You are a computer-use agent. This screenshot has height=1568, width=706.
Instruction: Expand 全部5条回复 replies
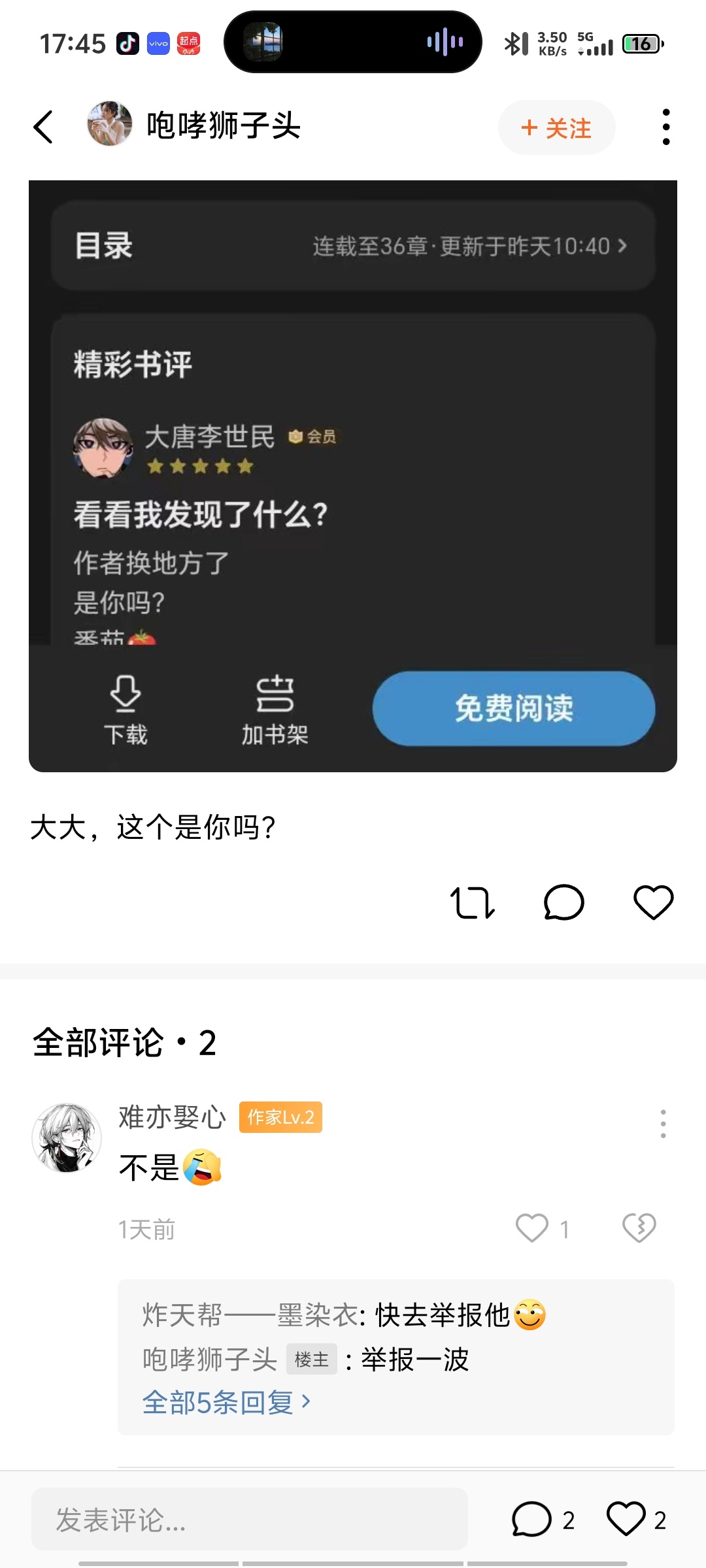[226, 1402]
